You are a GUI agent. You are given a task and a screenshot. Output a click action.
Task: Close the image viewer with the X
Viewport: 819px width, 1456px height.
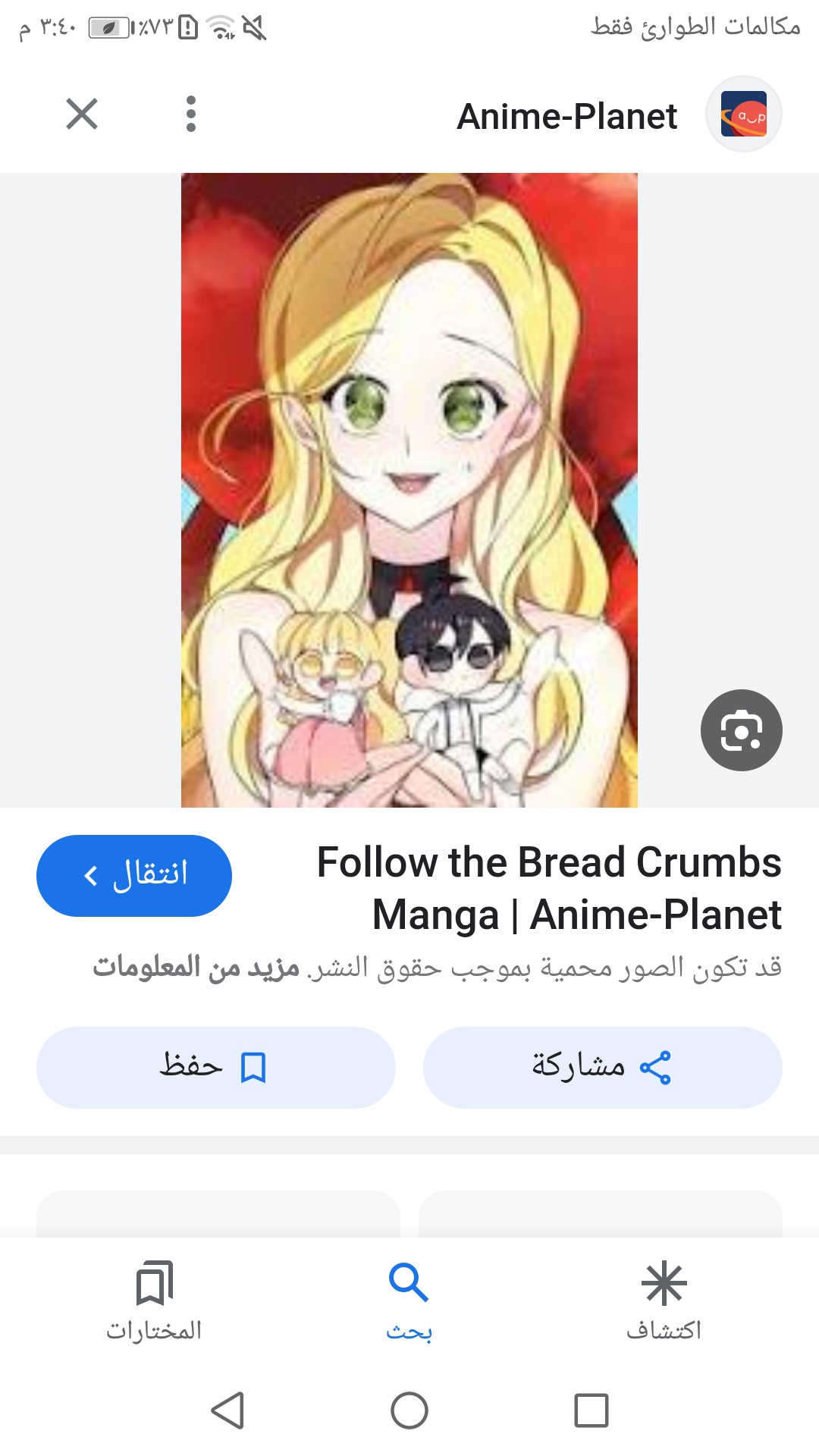pyautogui.click(x=82, y=115)
